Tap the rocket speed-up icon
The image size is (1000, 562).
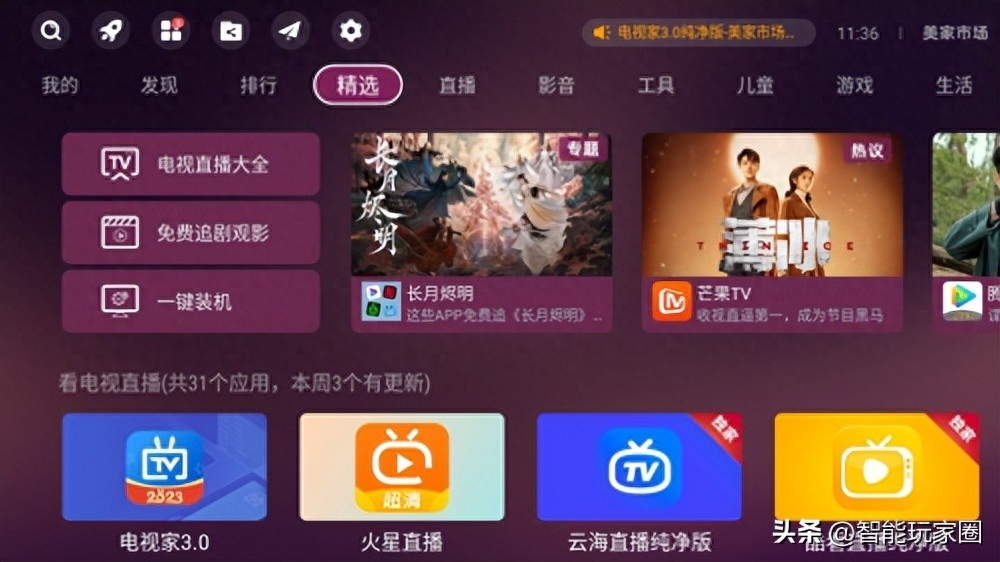coord(111,31)
